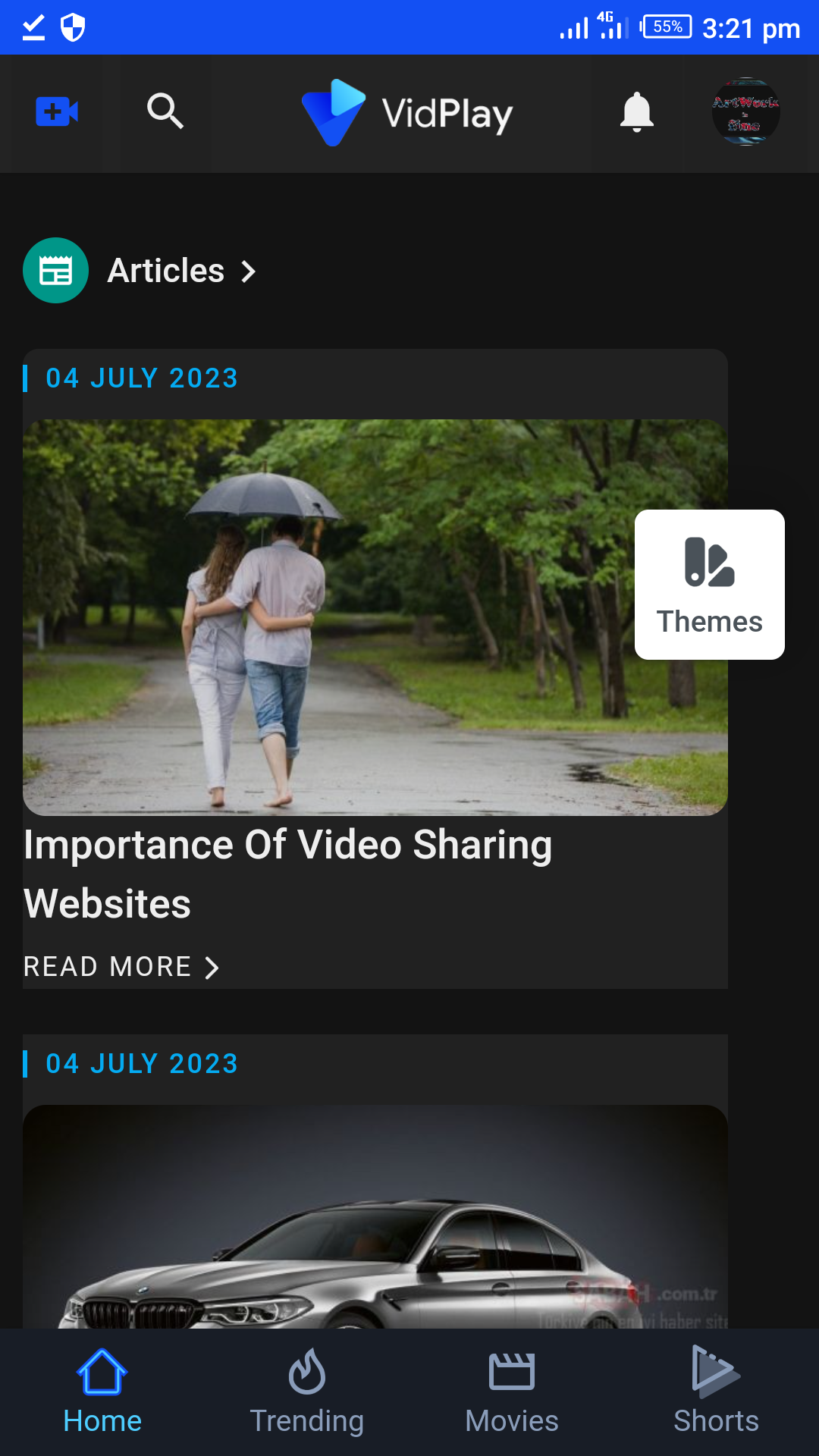Viewport: 819px width, 1456px height.
Task: Tap the VidPlay logo
Action: click(408, 113)
